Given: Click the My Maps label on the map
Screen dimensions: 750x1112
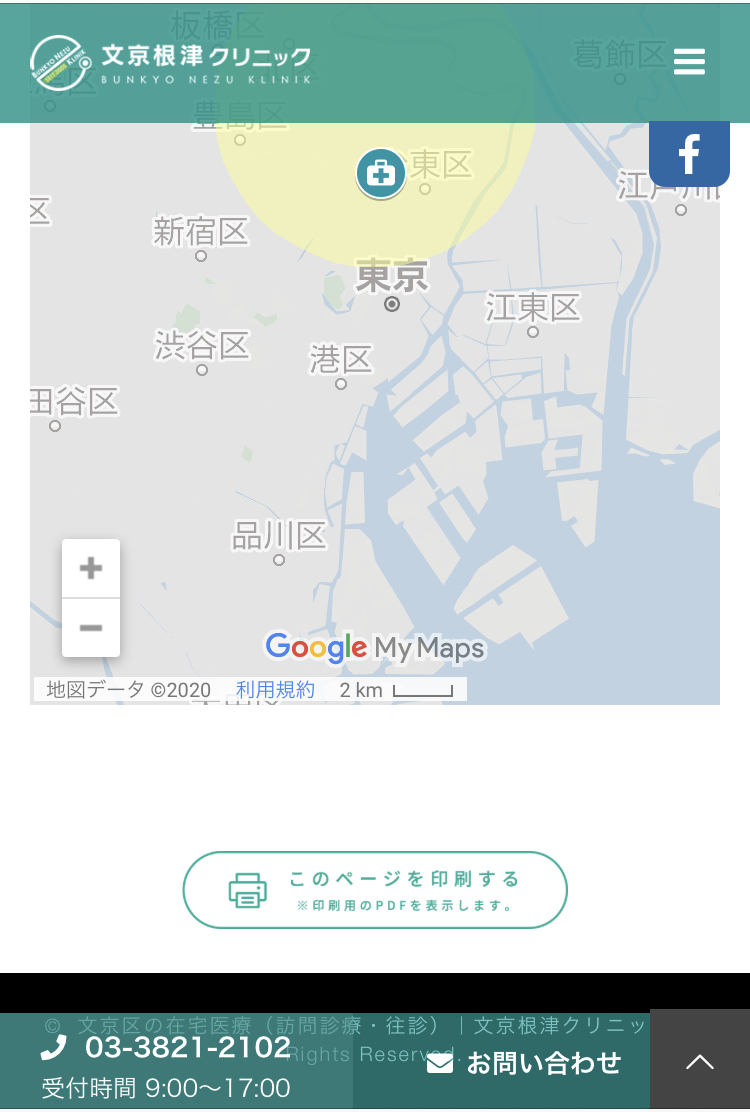Looking at the screenshot, I should click(x=432, y=648).
